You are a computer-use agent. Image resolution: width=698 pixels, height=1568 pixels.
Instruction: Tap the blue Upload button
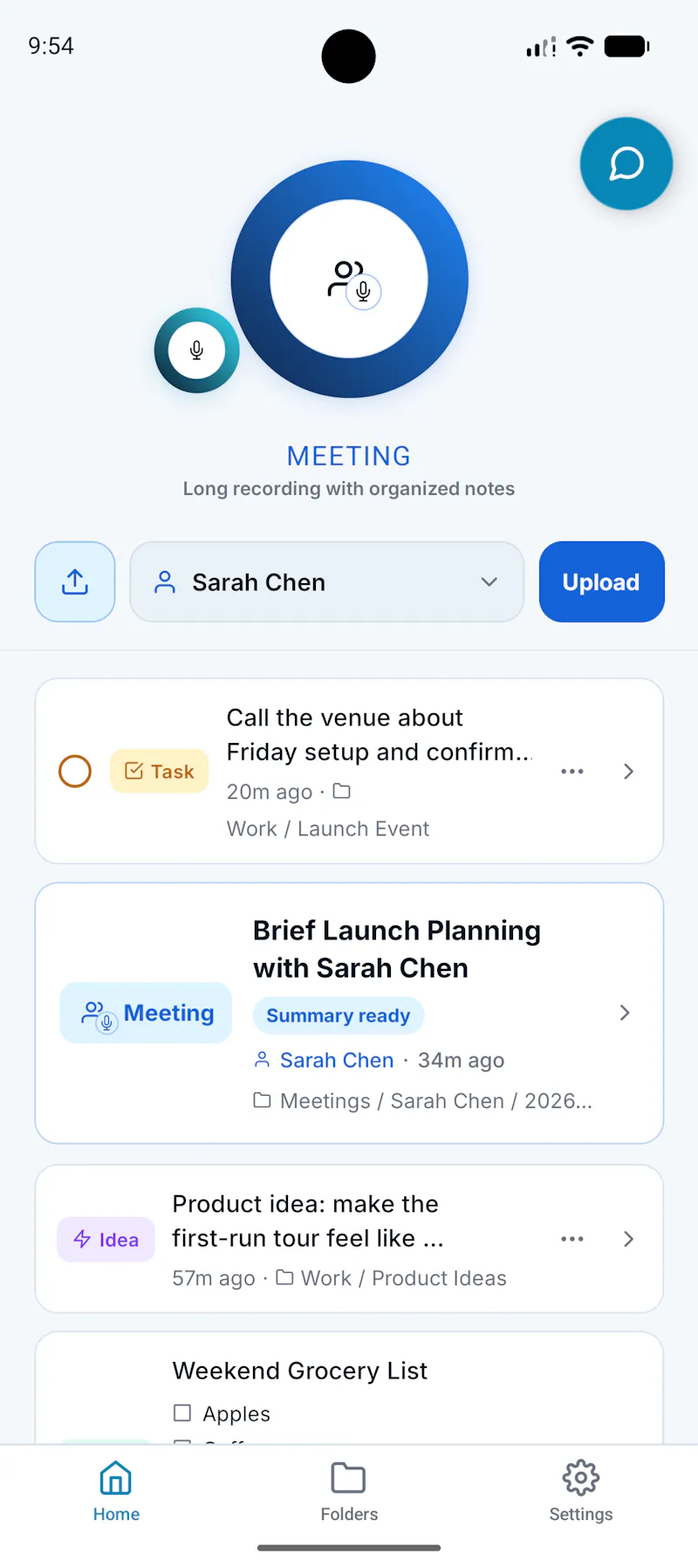click(x=602, y=581)
